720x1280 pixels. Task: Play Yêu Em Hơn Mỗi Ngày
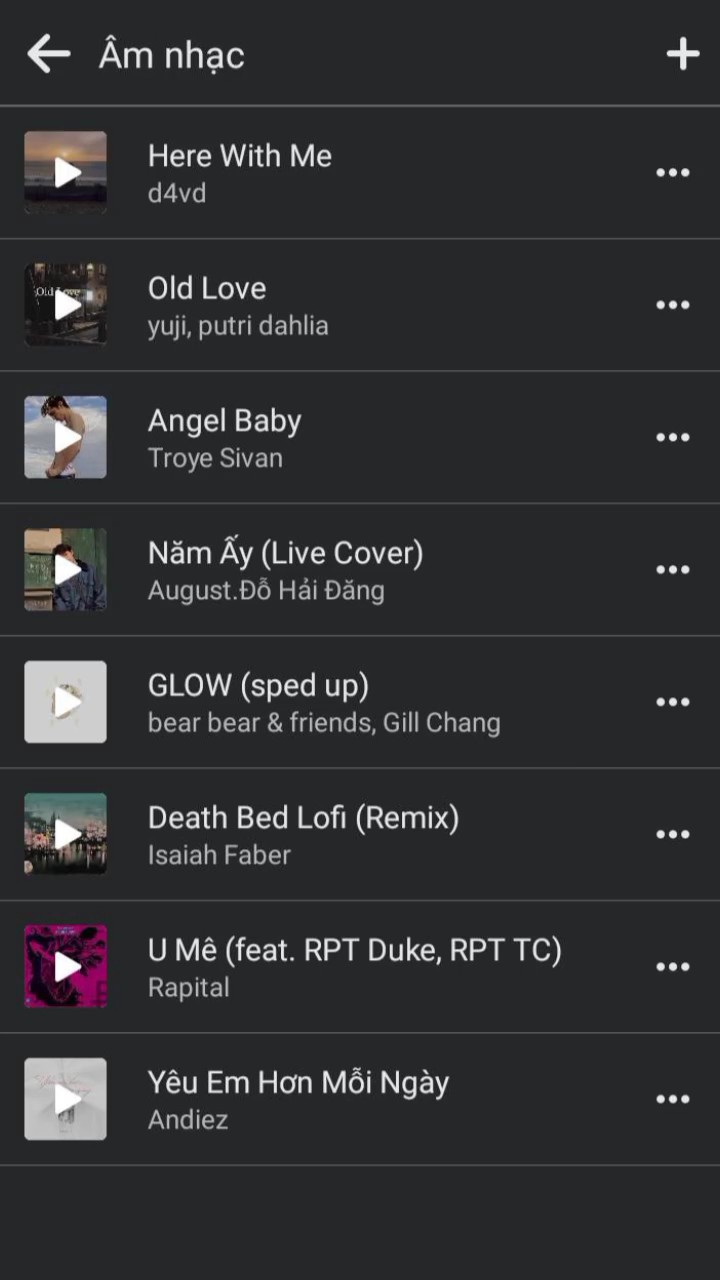coord(66,1099)
